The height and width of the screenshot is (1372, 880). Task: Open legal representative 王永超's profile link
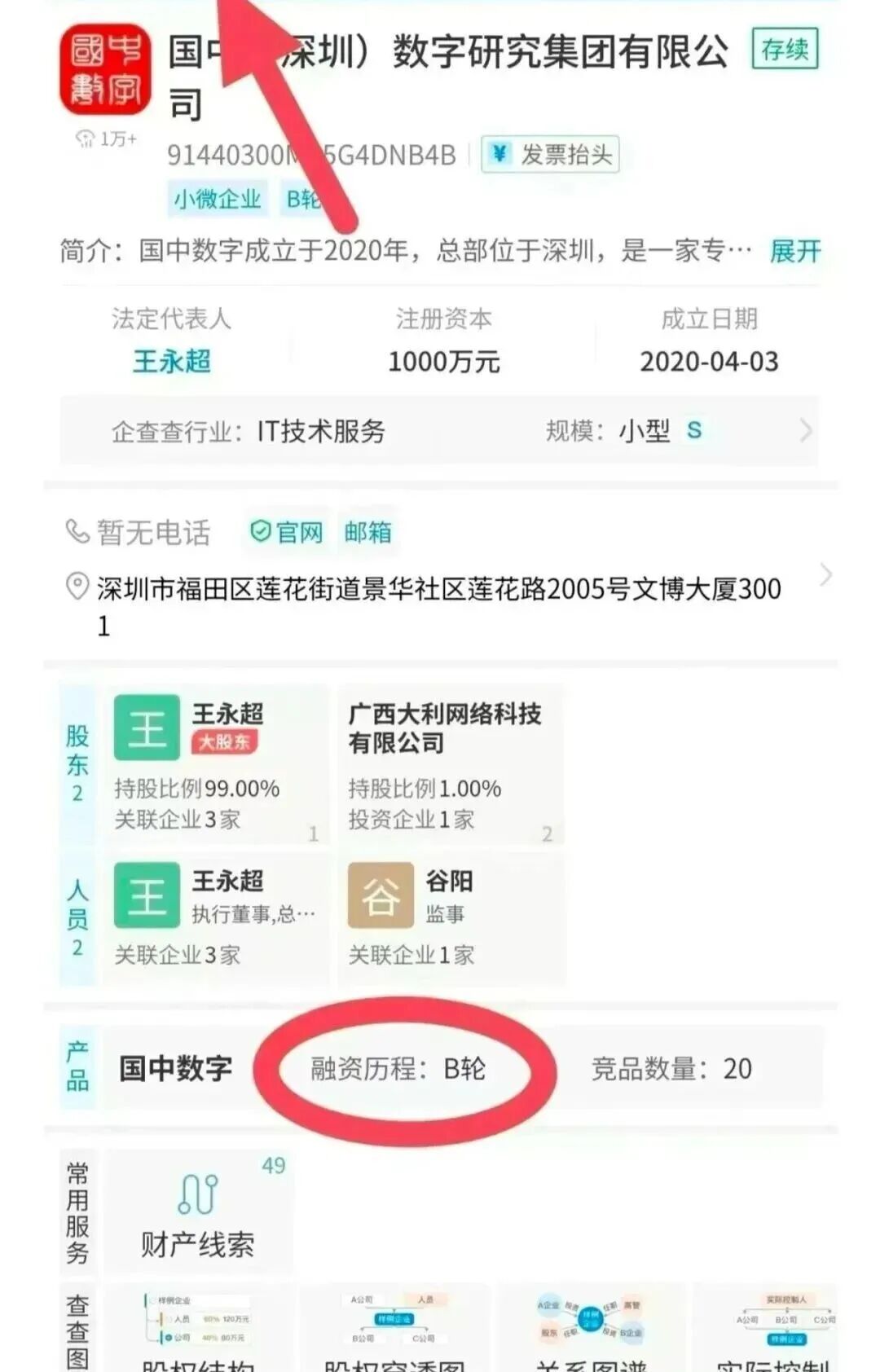(x=172, y=361)
